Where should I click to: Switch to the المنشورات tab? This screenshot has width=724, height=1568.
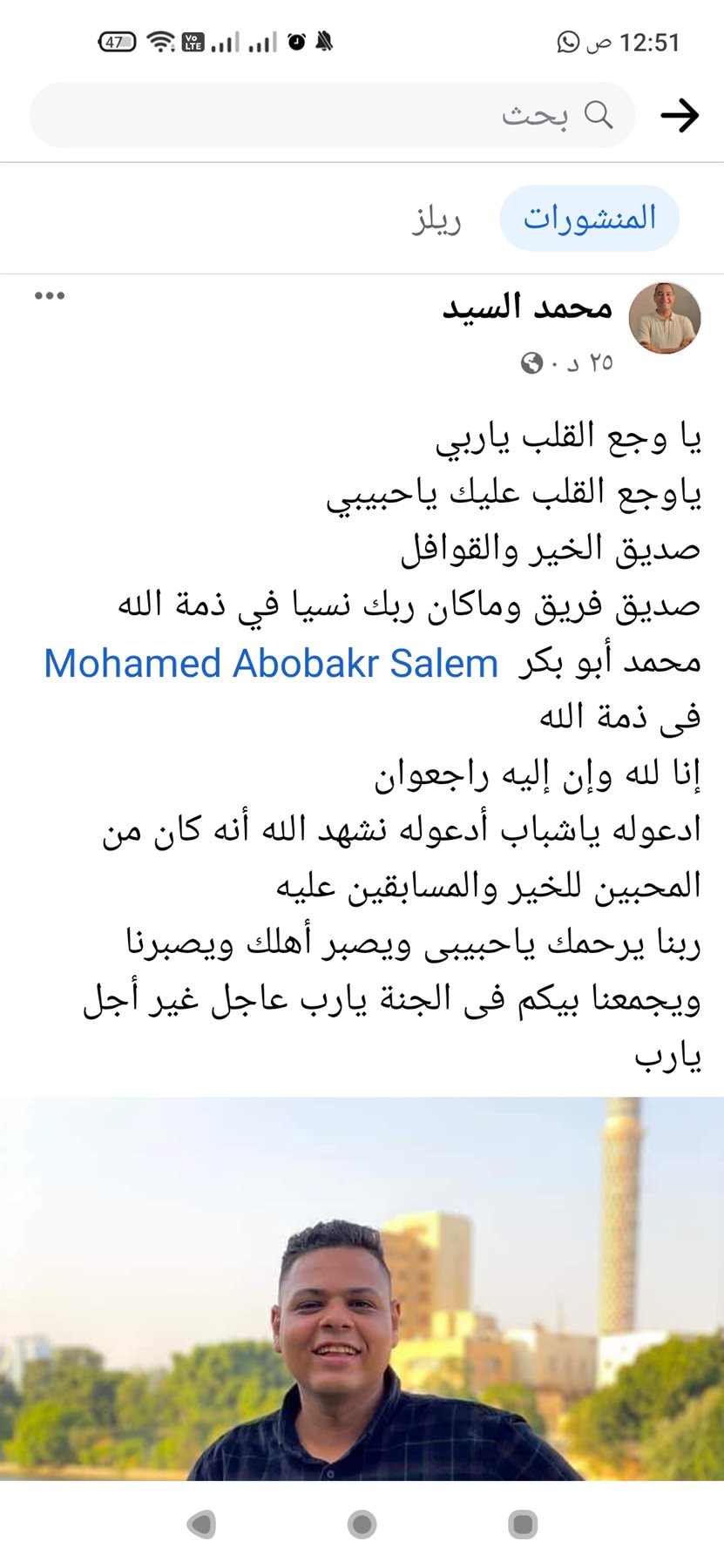point(589,218)
